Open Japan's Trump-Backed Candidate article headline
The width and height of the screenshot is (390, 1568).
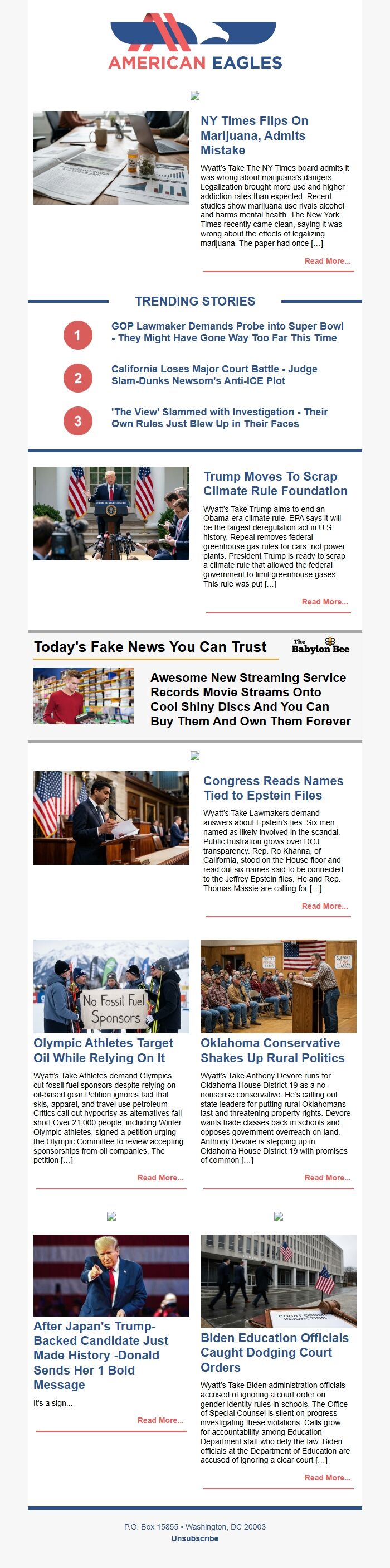[101, 1355]
